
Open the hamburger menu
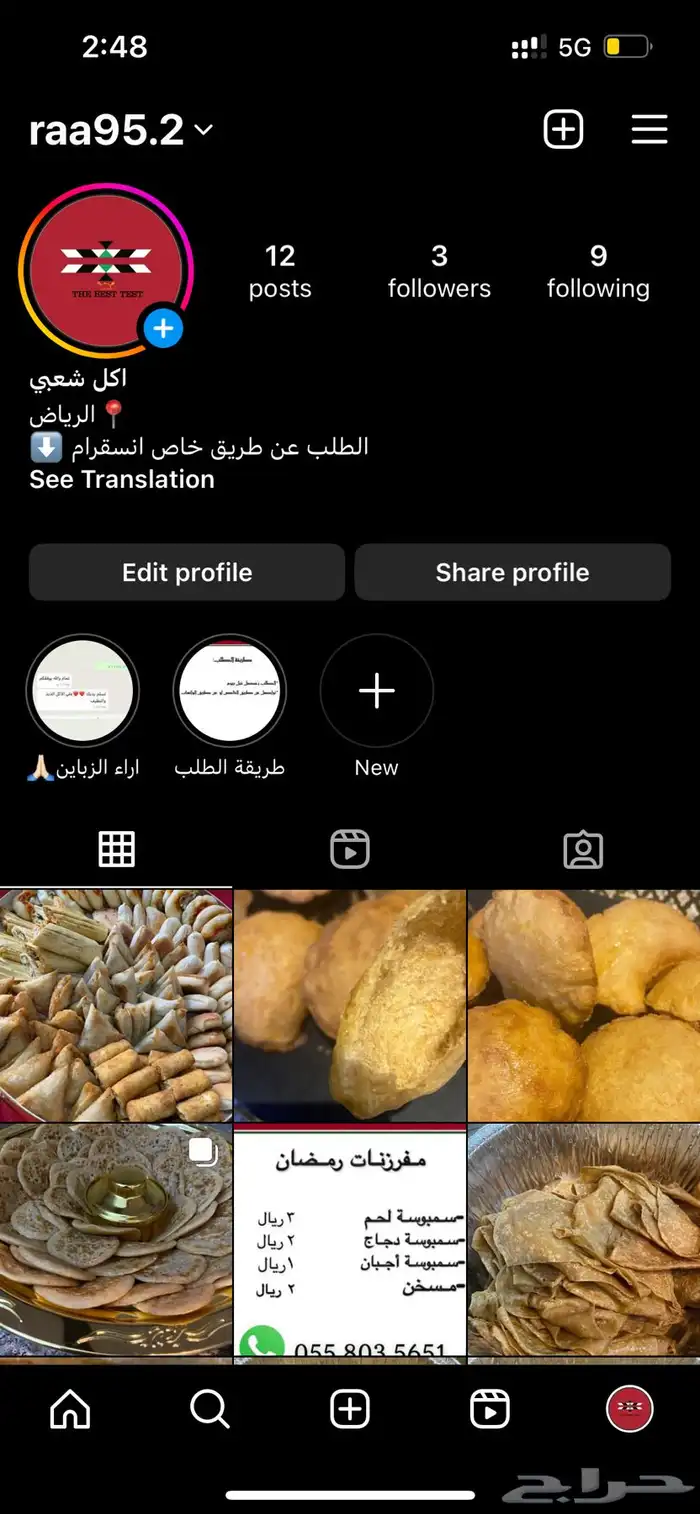point(649,130)
